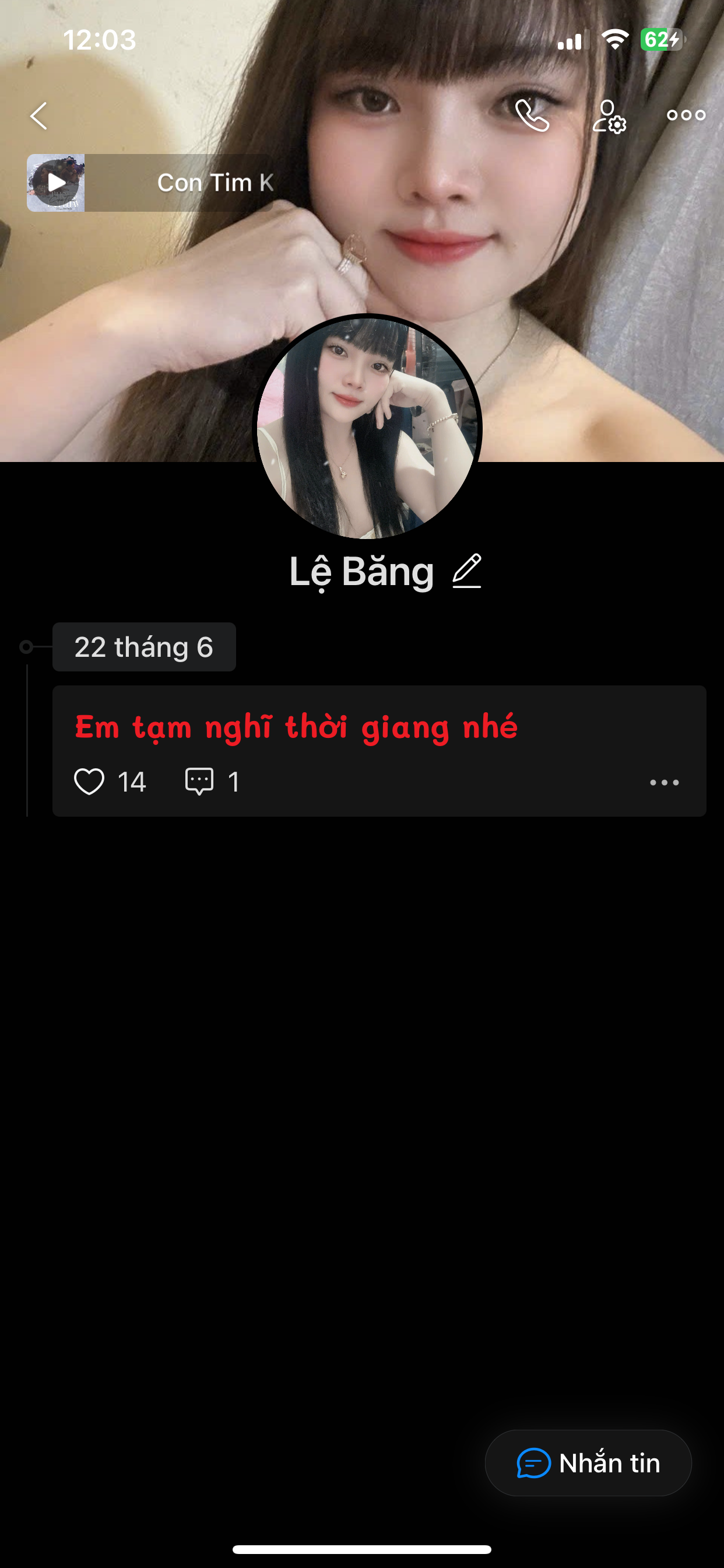Go back from Lệ Băng's profile
Image resolution: width=724 pixels, height=1568 pixels.
click(39, 116)
